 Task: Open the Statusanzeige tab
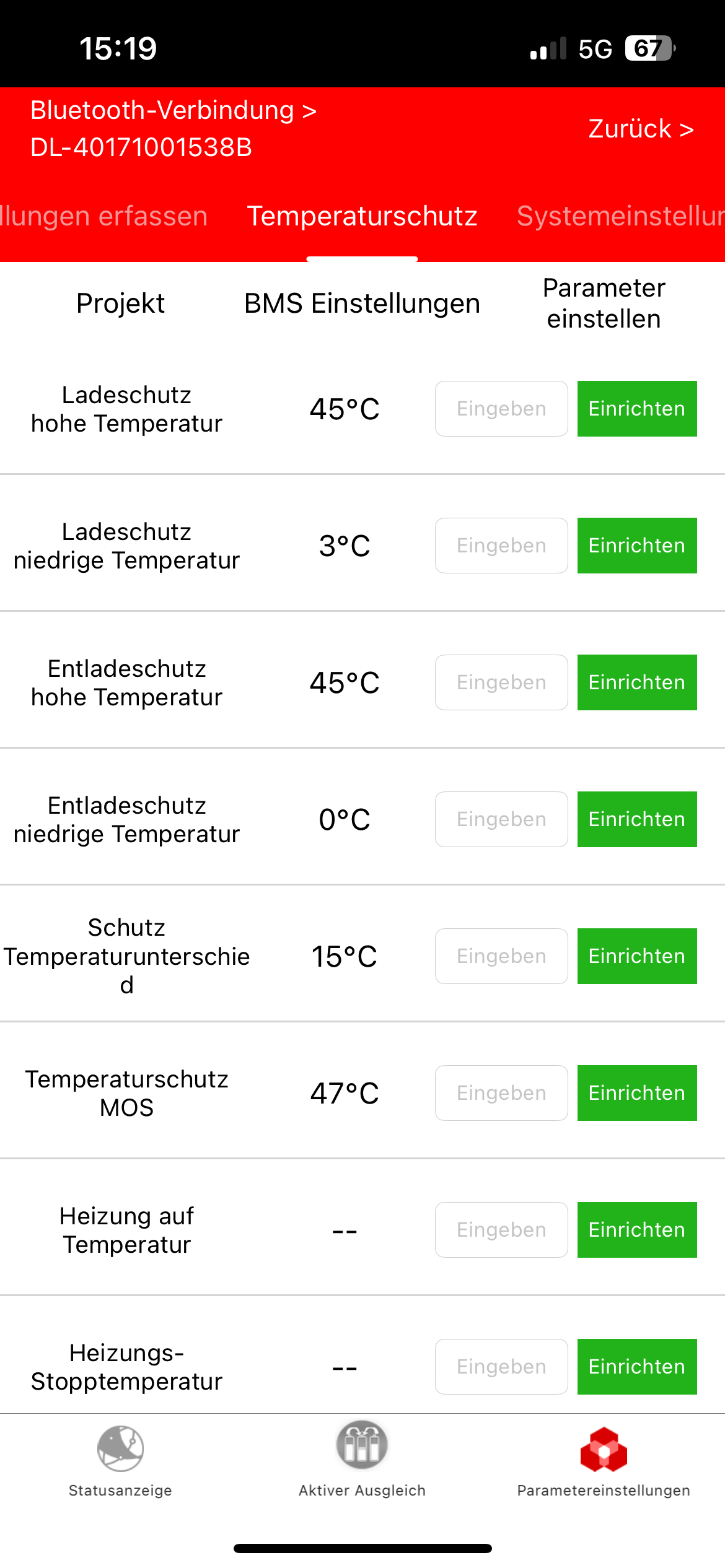[120, 1461]
